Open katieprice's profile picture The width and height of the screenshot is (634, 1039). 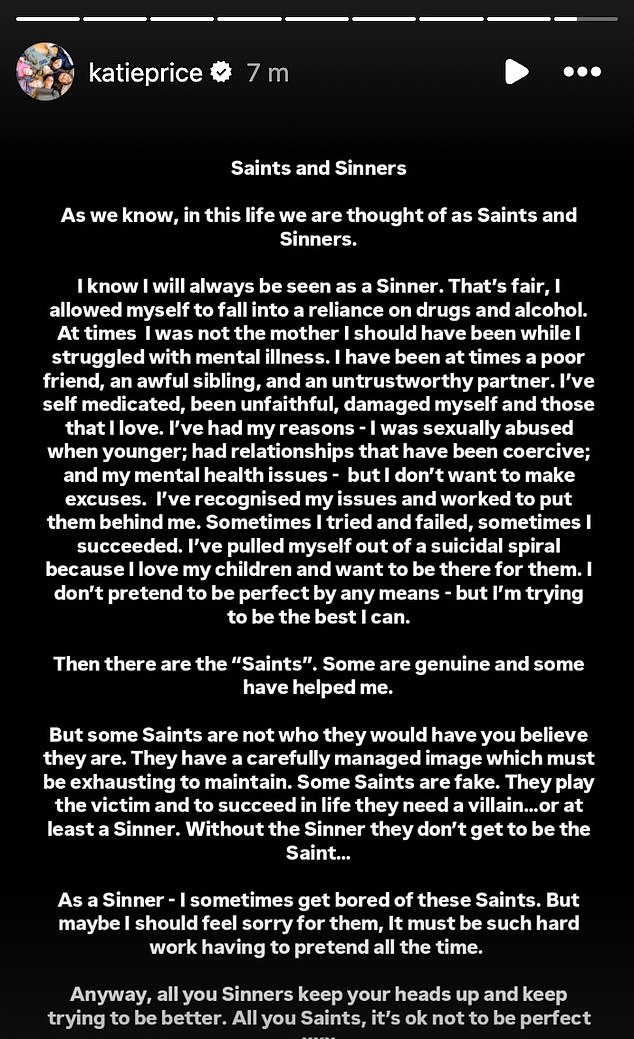point(45,72)
